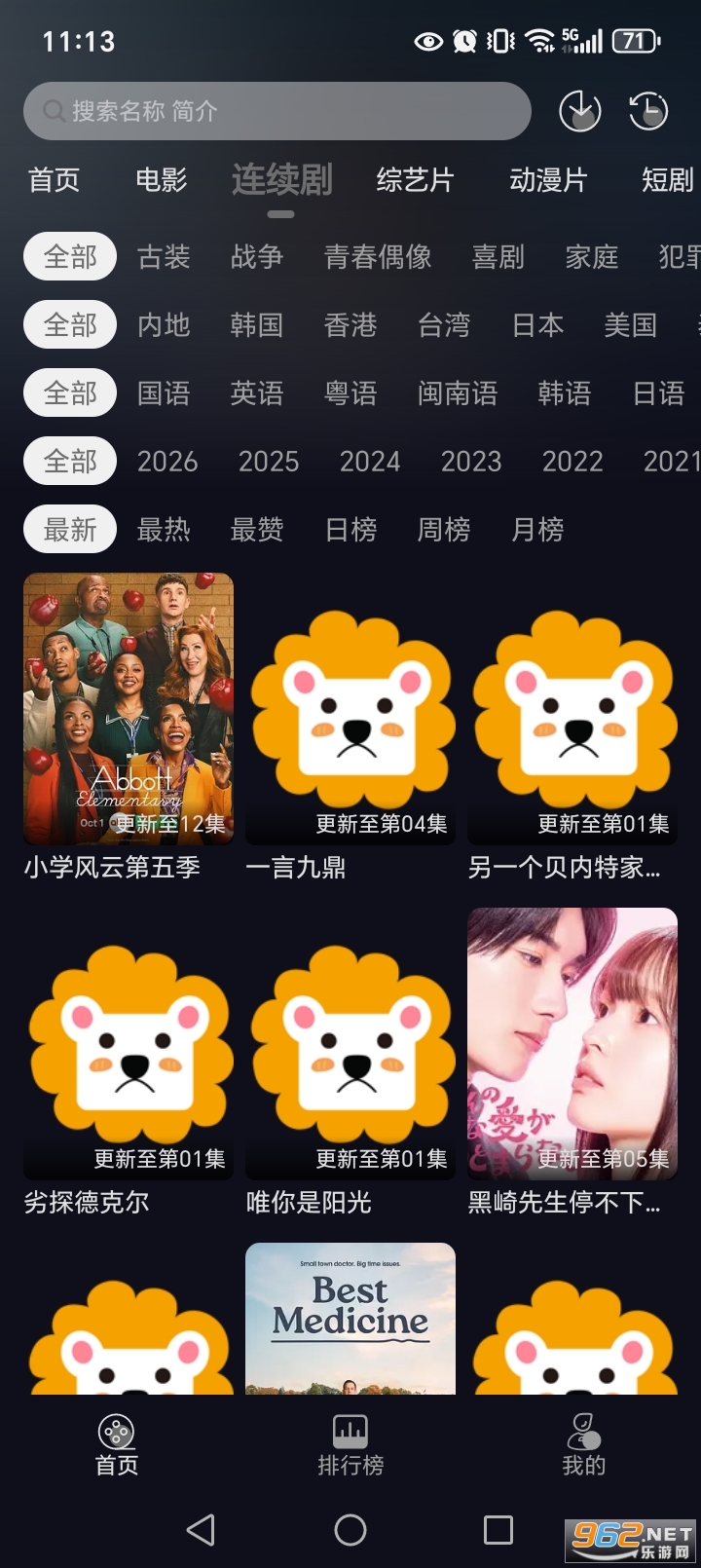
Task: Sort by the 周榜 weekly ranking
Action: coord(444,530)
